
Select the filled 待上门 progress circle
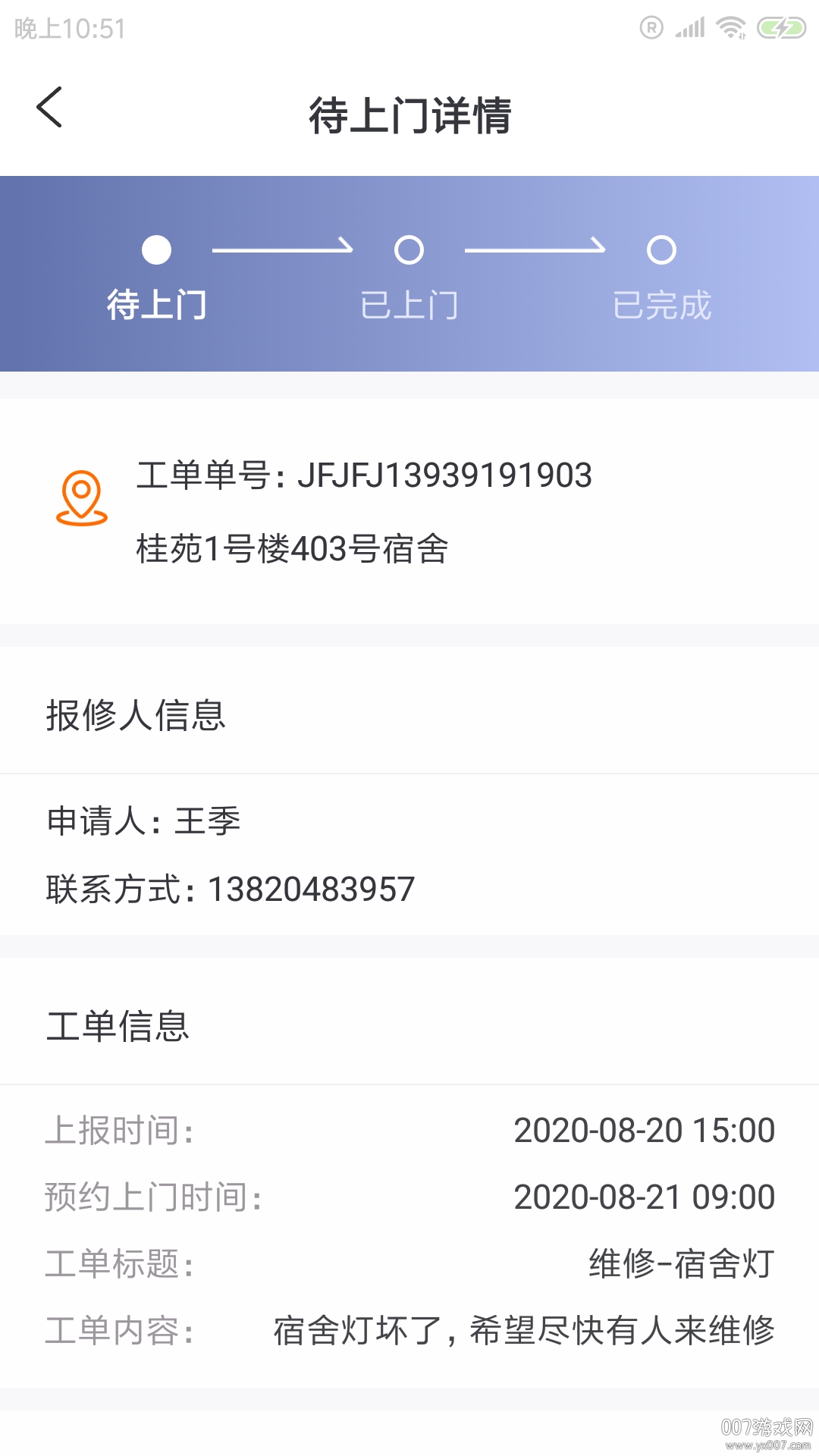158,250
